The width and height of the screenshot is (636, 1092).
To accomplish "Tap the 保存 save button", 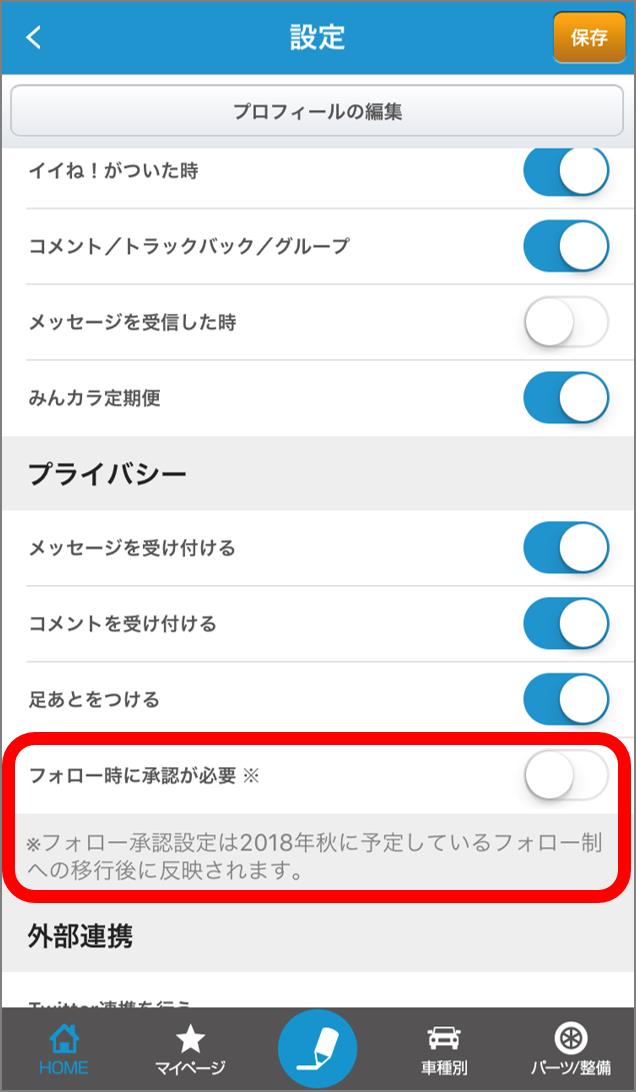I will pyautogui.click(x=589, y=38).
